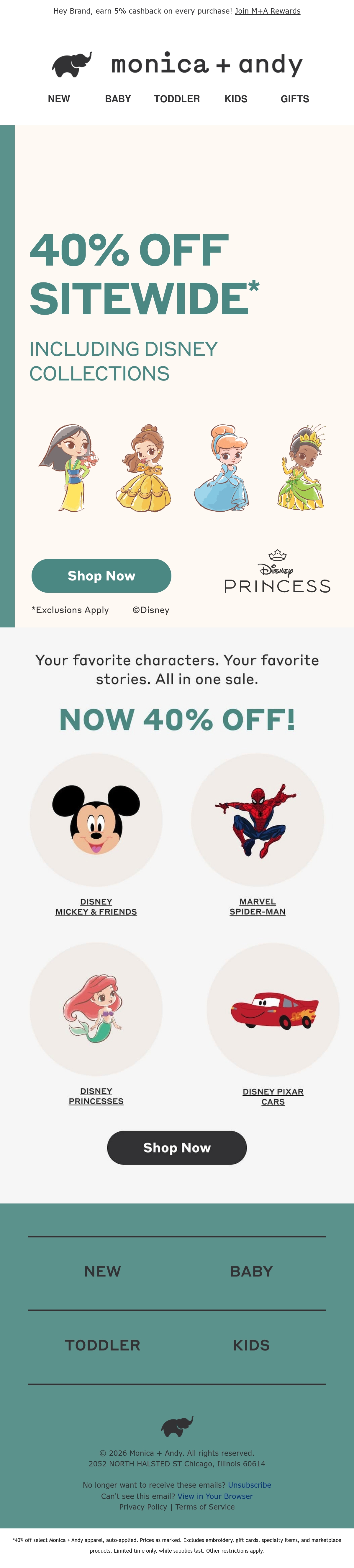Open the Terms of Service
The width and height of the screenshot is (354, 1568).
pos(205,1507)
